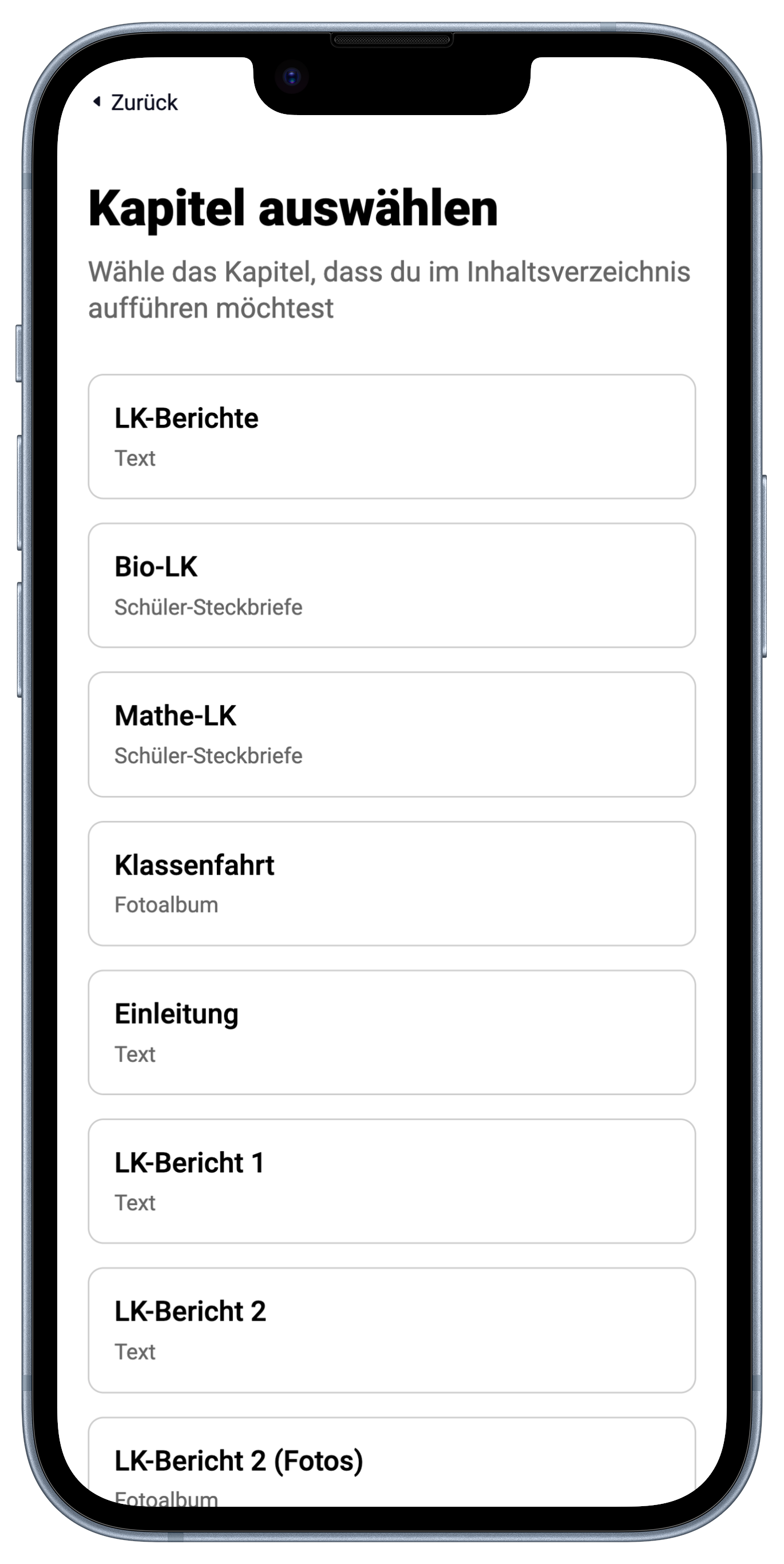Screen dimensions: 784x1564
Task: Select the Klassenfahrt Fotoalbum chapter
Action: tap(391, 883)
